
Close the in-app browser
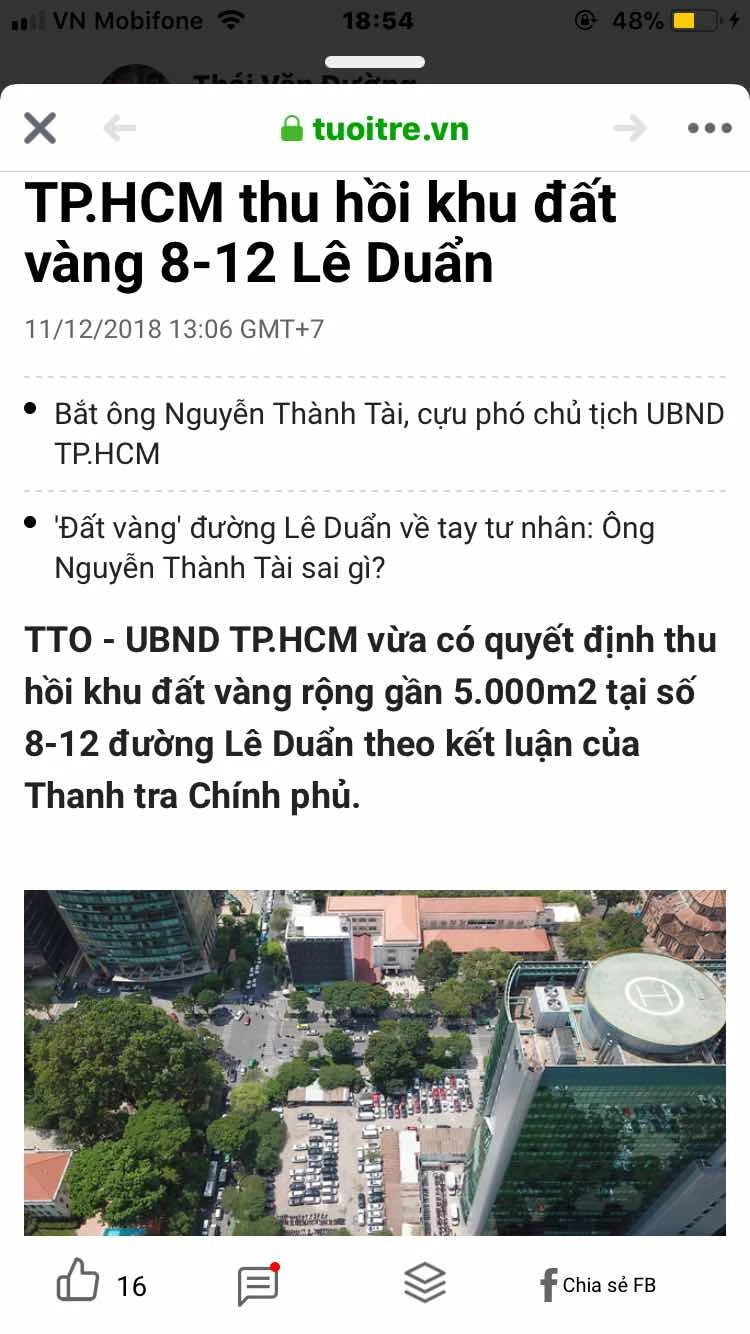40,128
